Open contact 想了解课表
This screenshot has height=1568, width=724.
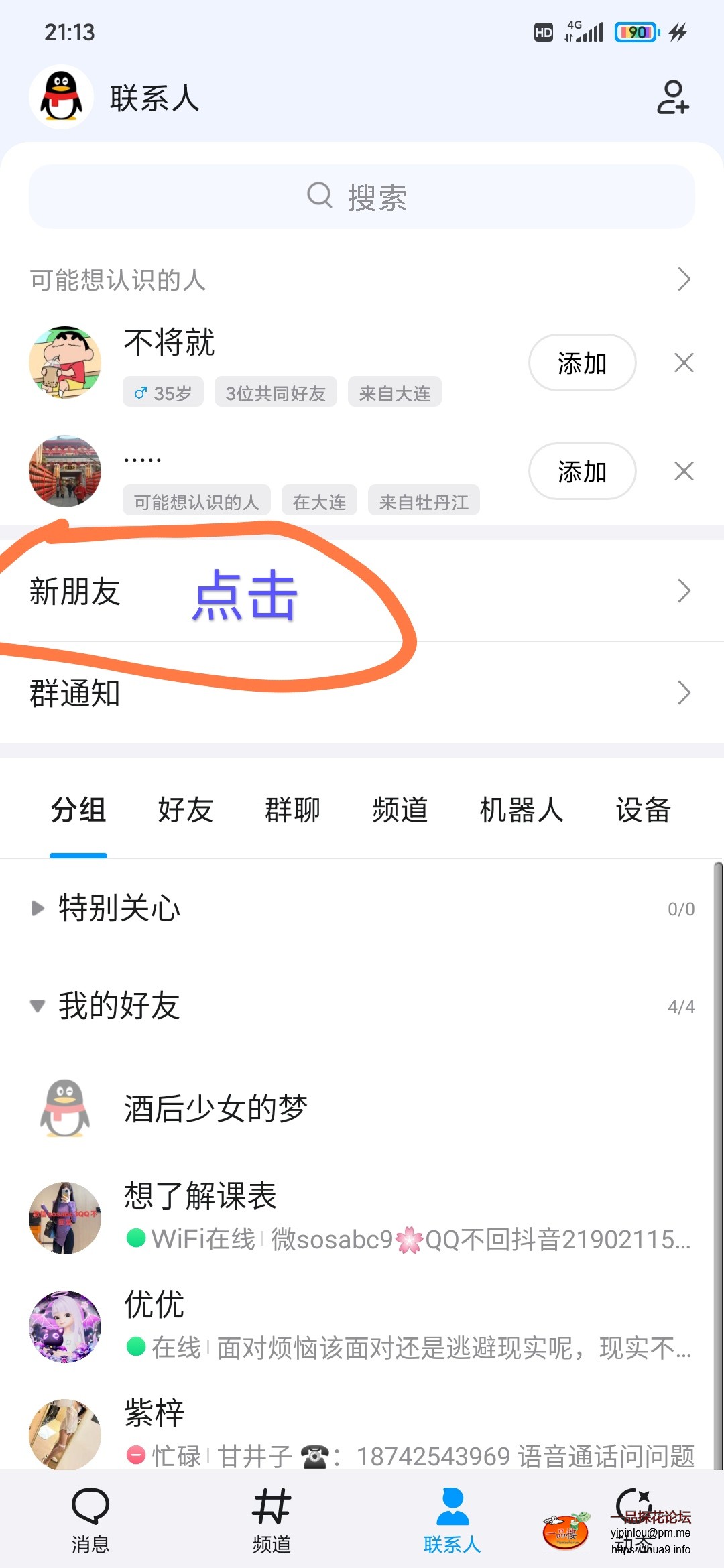(x=362, y=1217)
